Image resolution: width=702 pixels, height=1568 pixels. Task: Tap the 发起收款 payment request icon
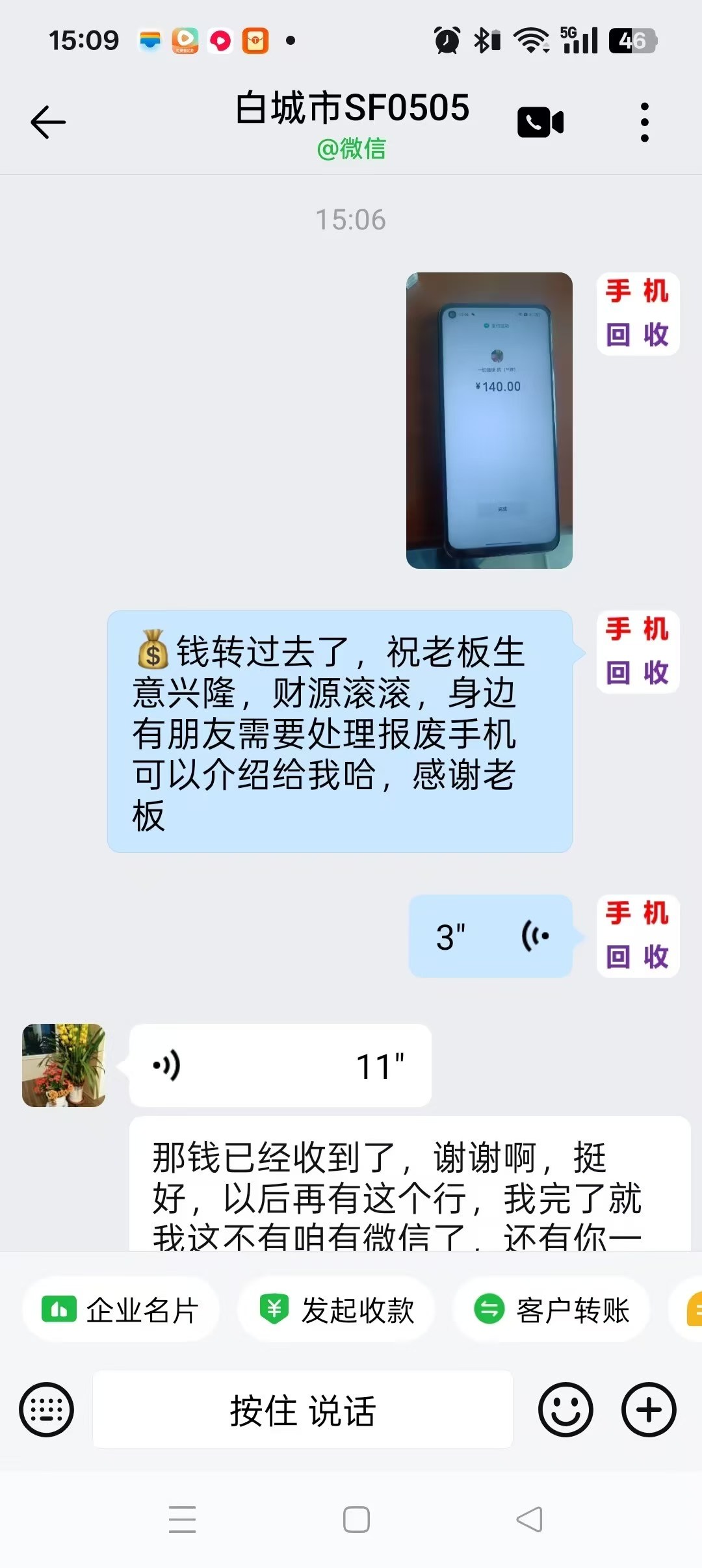335,1309
